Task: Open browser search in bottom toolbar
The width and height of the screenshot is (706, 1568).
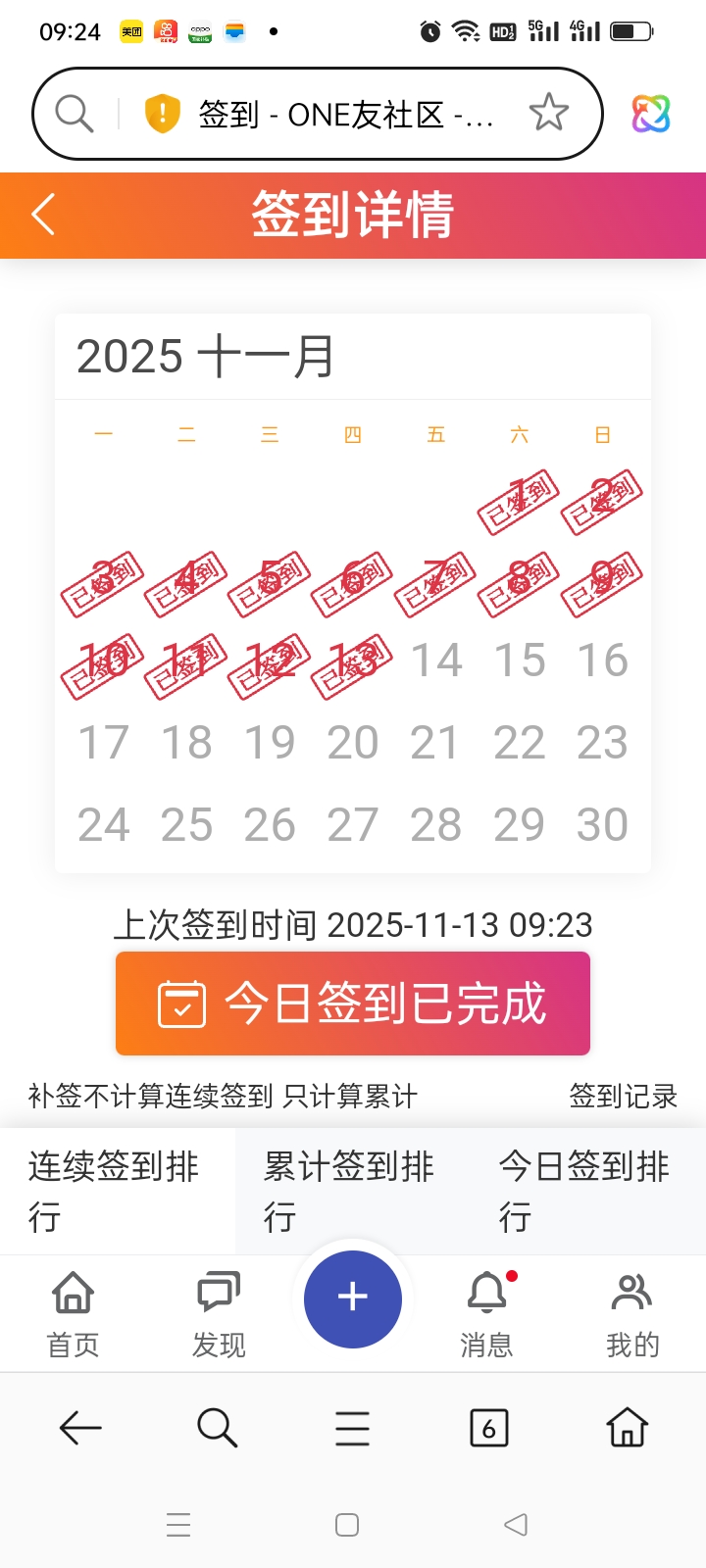Action: [217, 1429]
